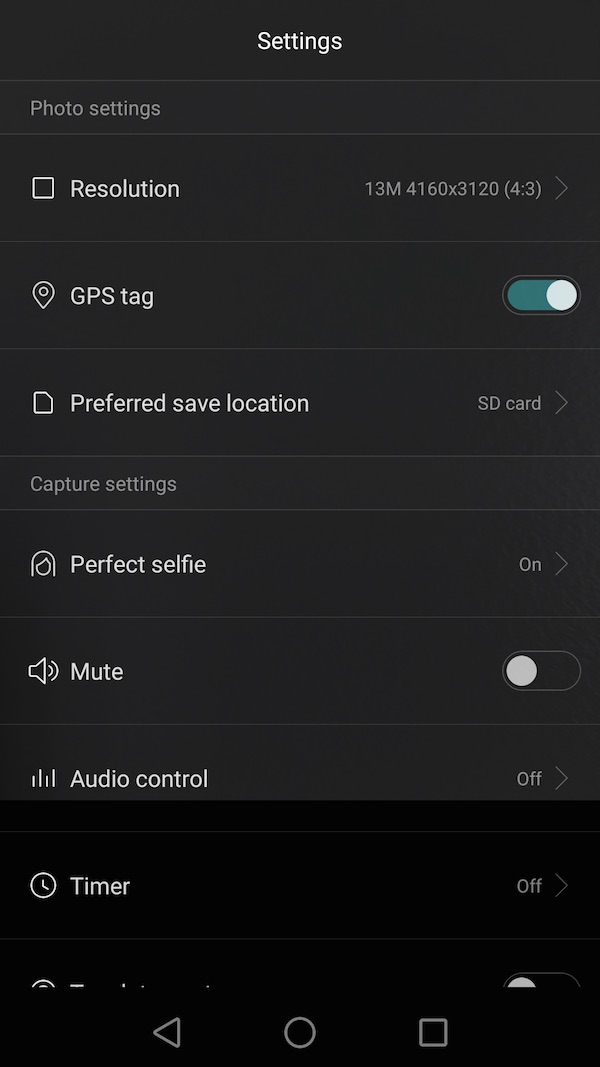This screenshot has width=600, height=1067.
Task: Go back with the navigation bar
Action: [167, 1032]
